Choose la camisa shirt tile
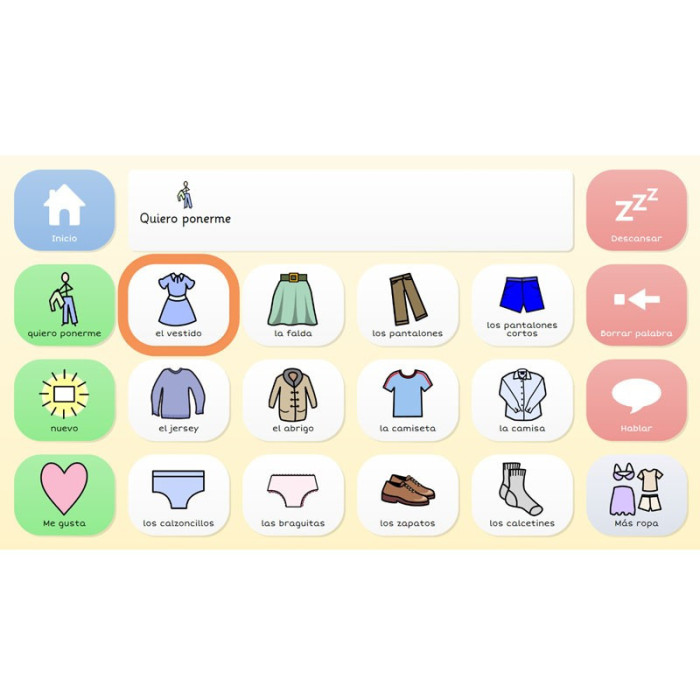 click(x=522, y=400)
